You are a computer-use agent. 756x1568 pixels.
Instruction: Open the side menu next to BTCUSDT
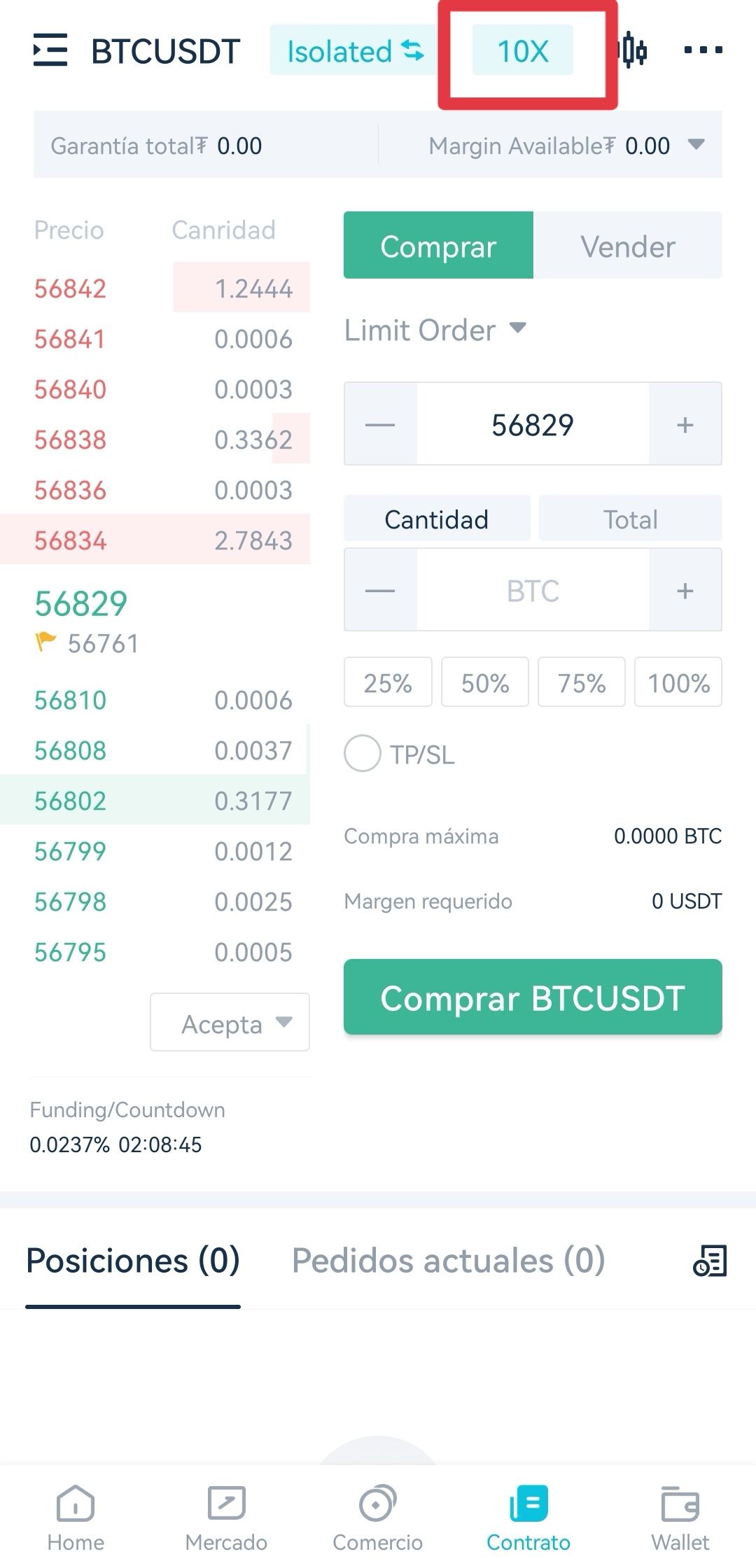(x=50, y=50)
